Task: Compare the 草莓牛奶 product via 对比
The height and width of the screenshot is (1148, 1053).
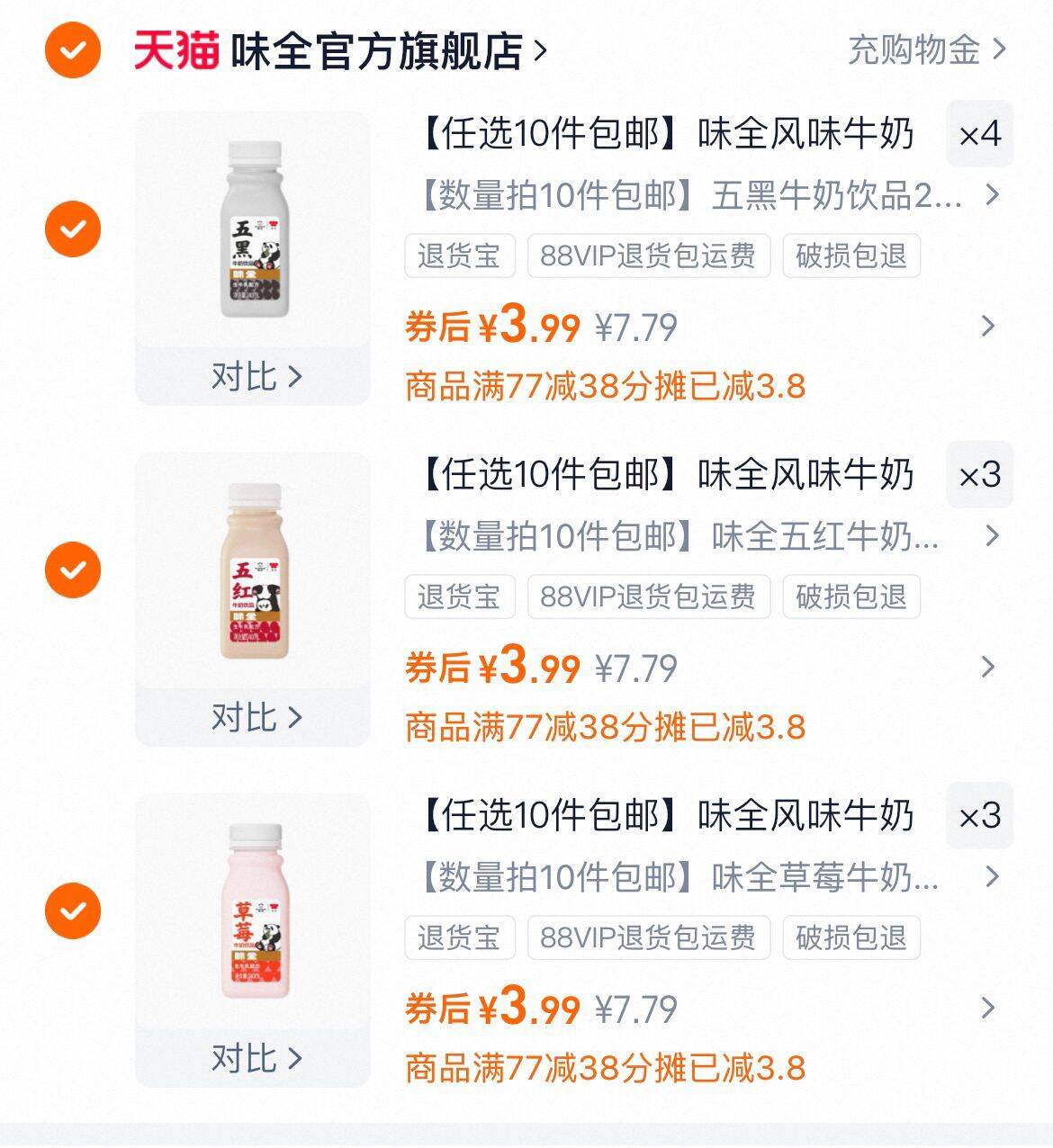Action: tap(255, 1058)
